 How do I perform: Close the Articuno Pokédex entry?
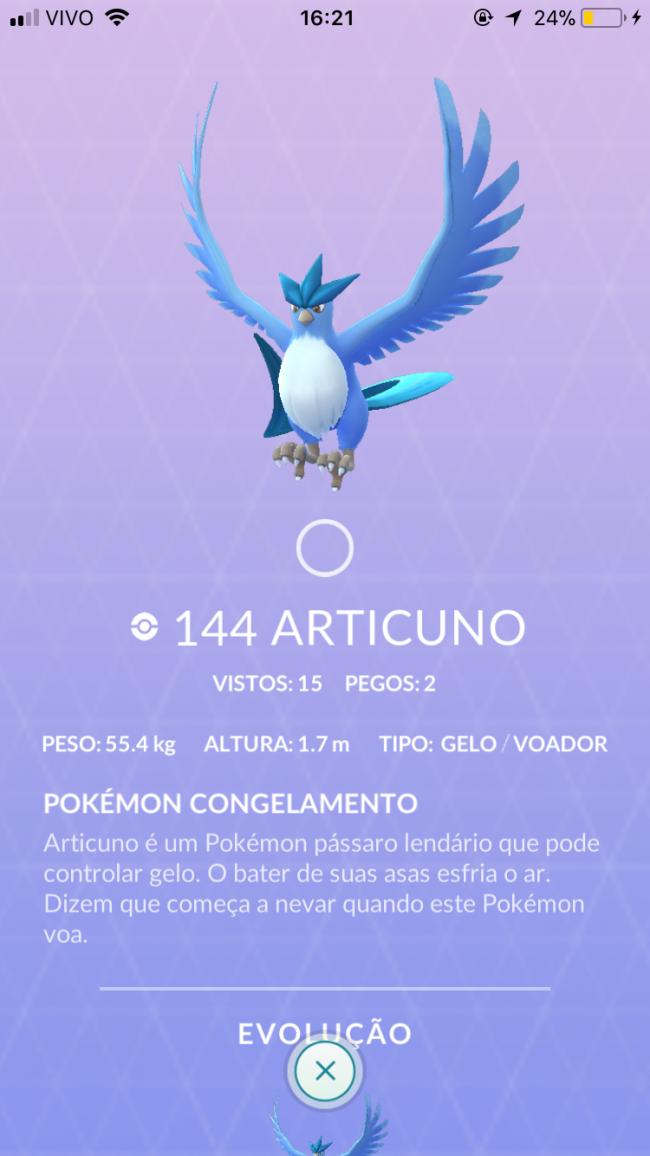325,1072
